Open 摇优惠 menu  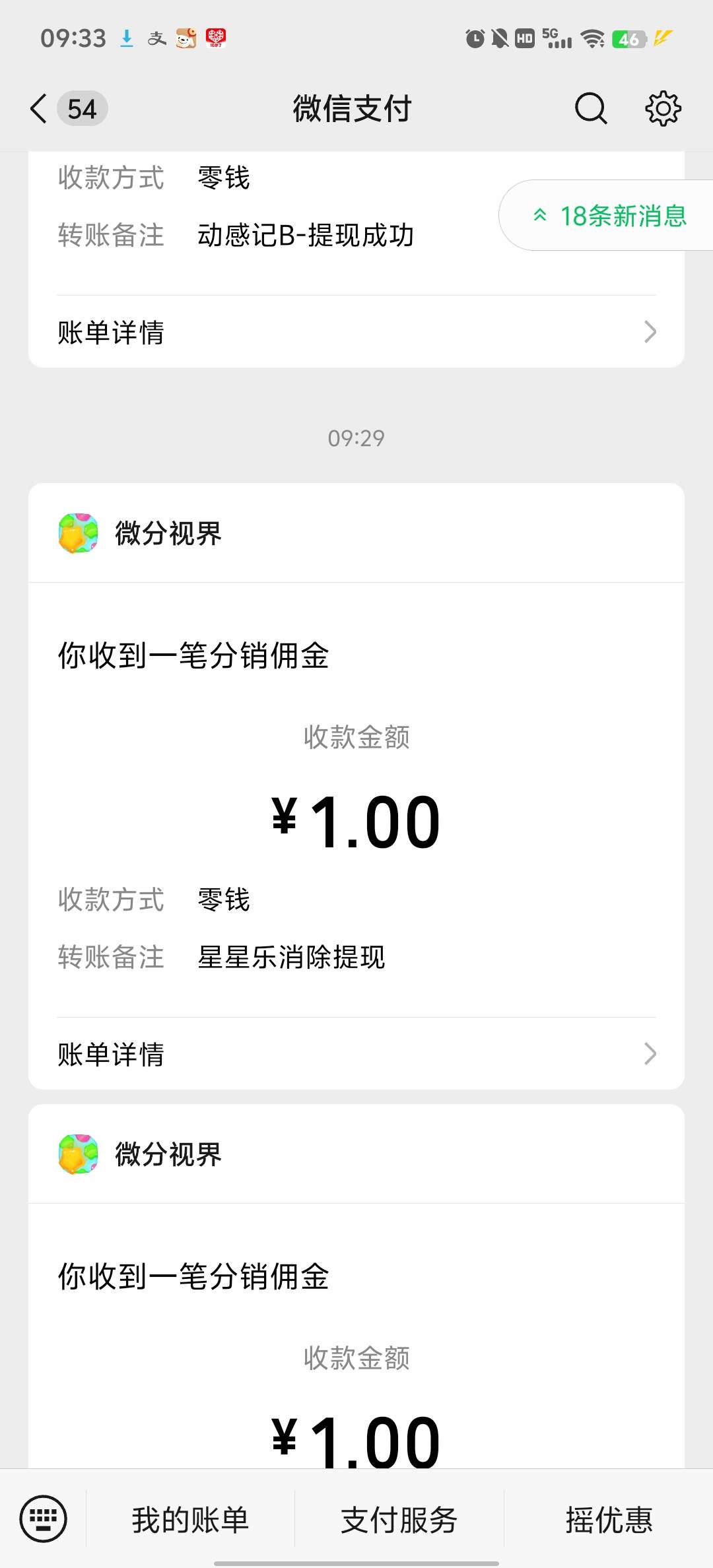609,1520
